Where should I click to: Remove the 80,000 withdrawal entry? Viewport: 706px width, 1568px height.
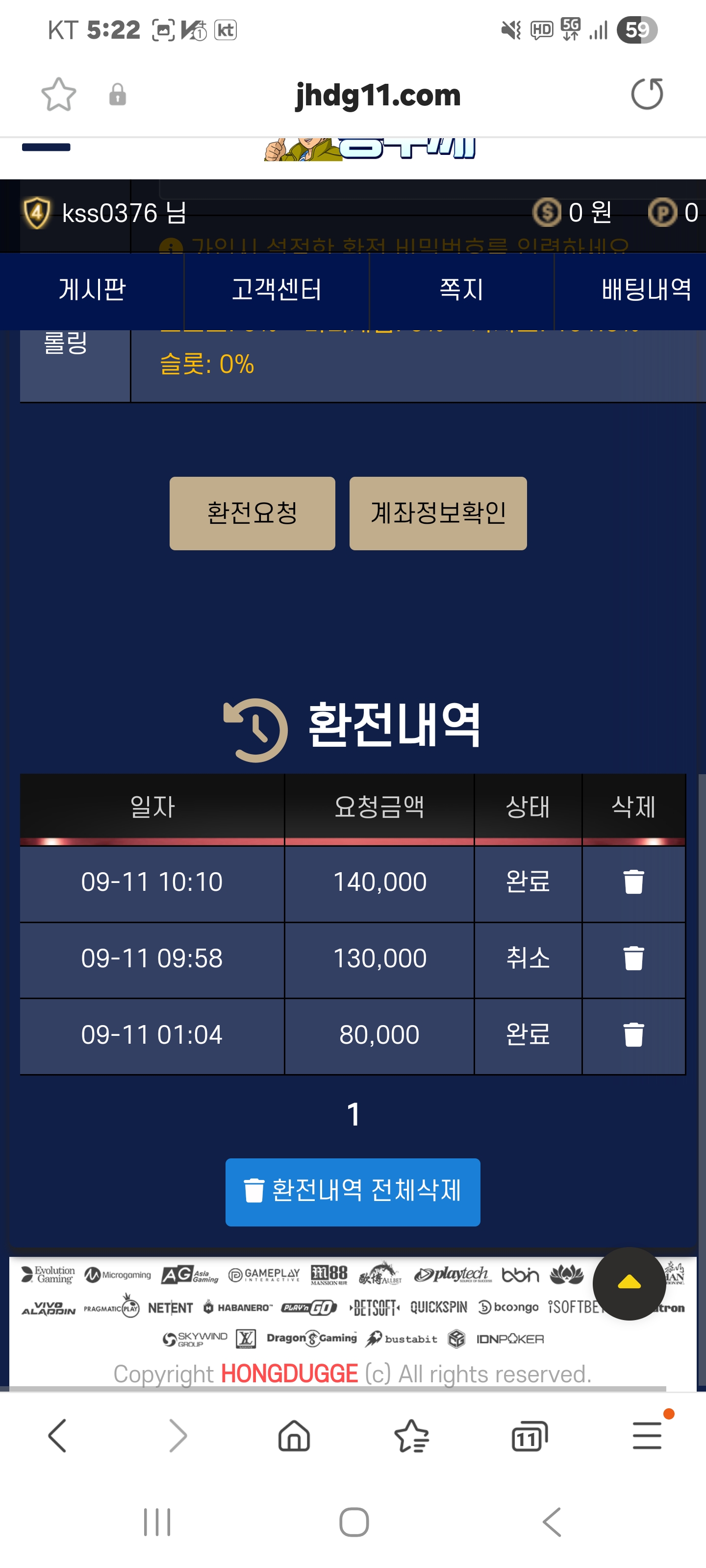coord(633,1035)
